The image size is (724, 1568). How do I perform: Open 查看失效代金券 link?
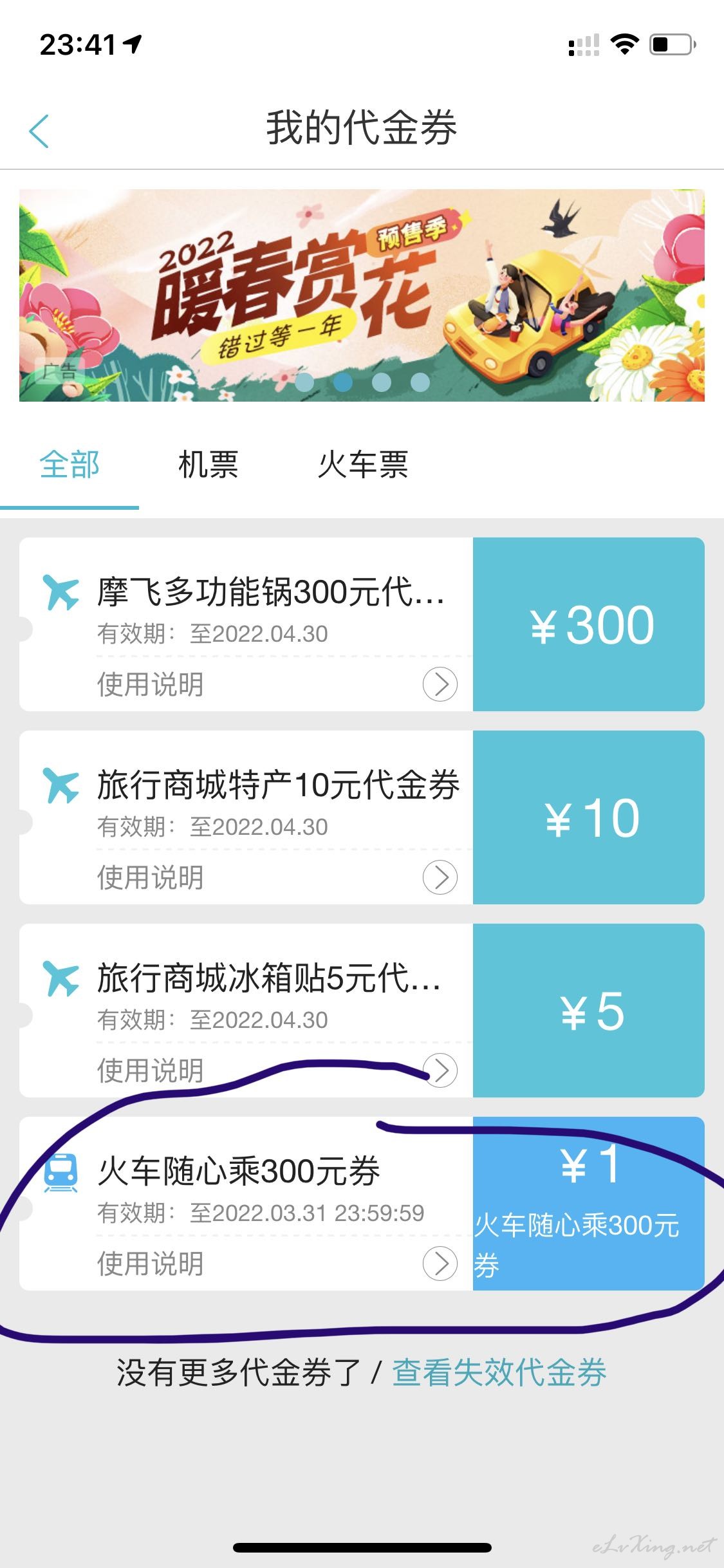pyautogui.click(x=499, y=1372)
